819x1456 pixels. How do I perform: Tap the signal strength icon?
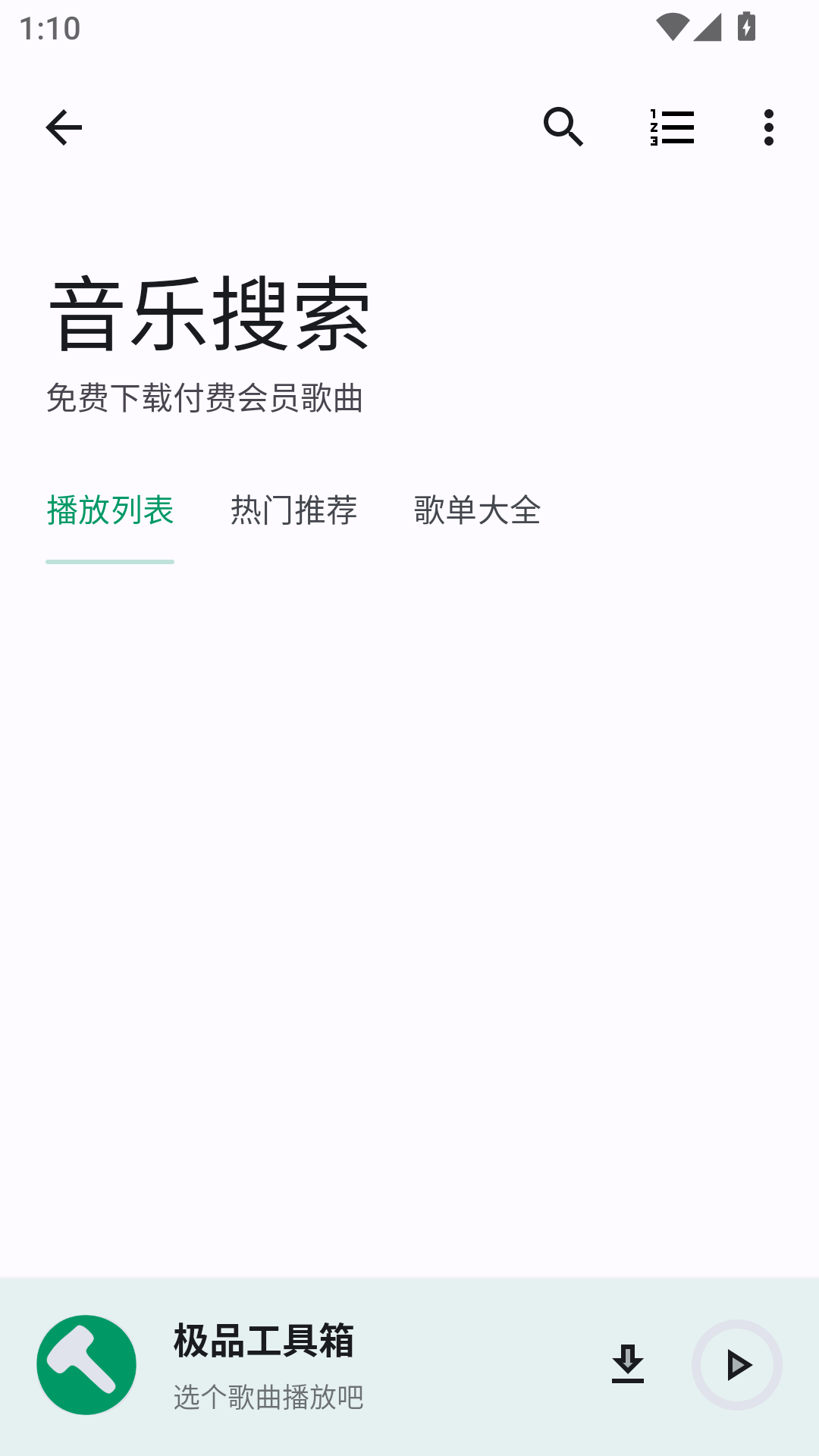(x=708, y=25)
